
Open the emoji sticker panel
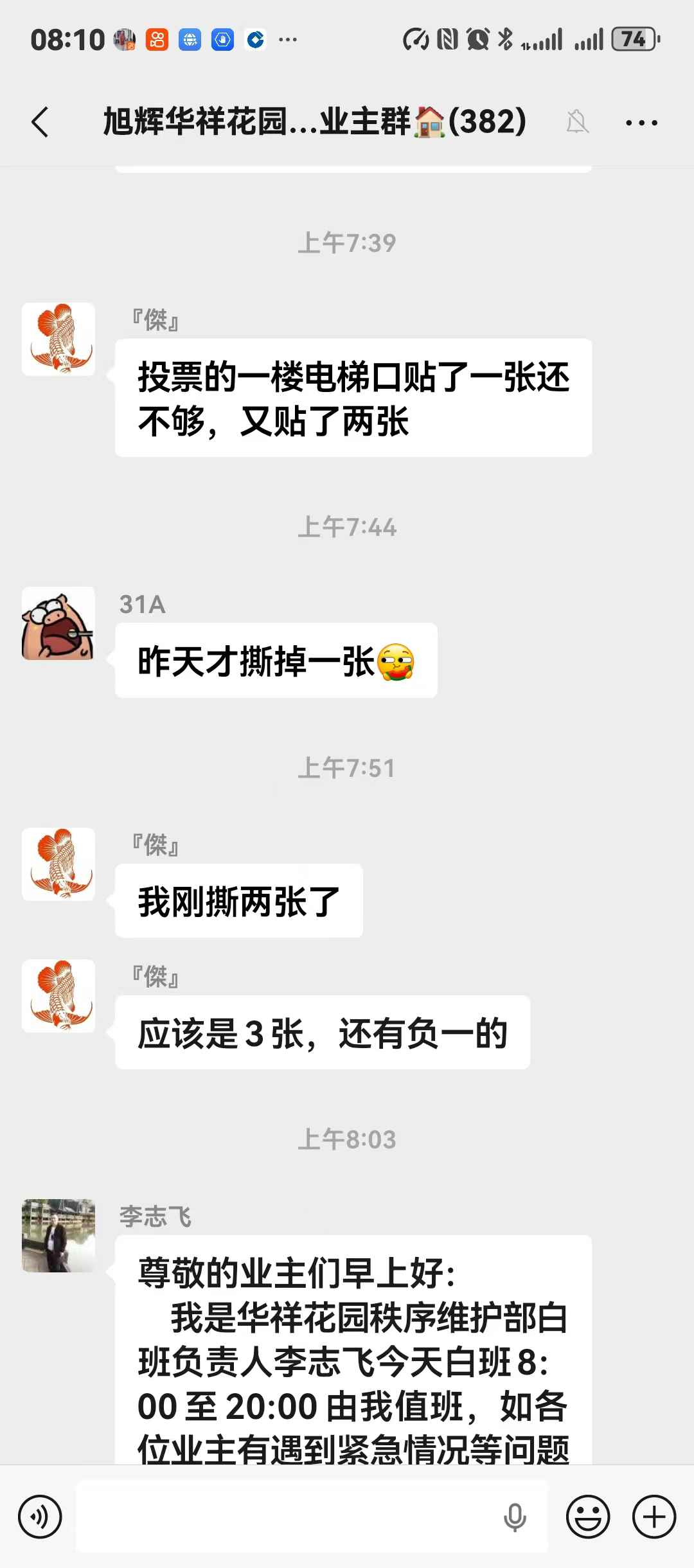click(587, 1517)
